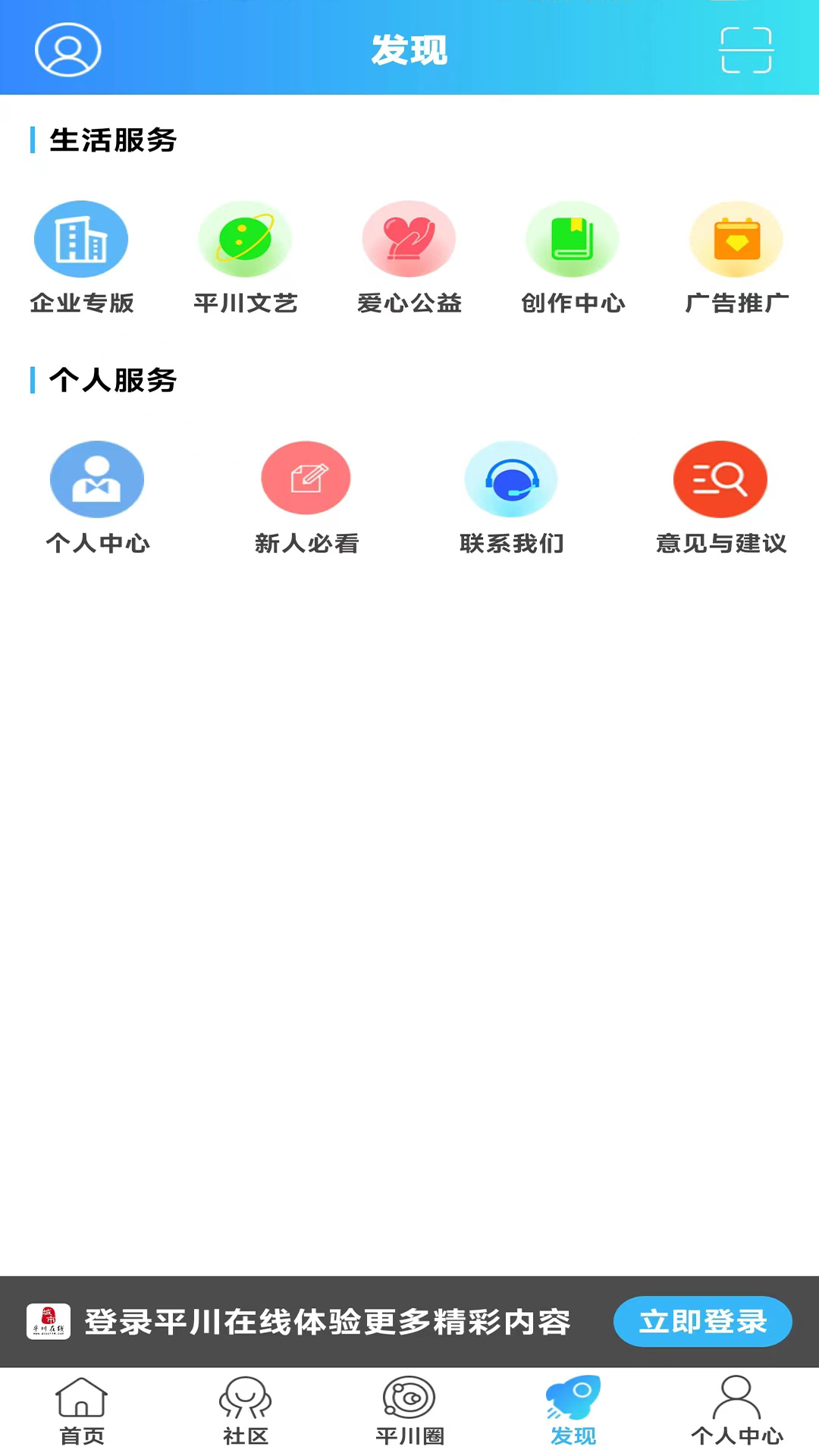The image size is (819, 1456).
Task: Tap the login banner text
Action: pos(329,1321)
